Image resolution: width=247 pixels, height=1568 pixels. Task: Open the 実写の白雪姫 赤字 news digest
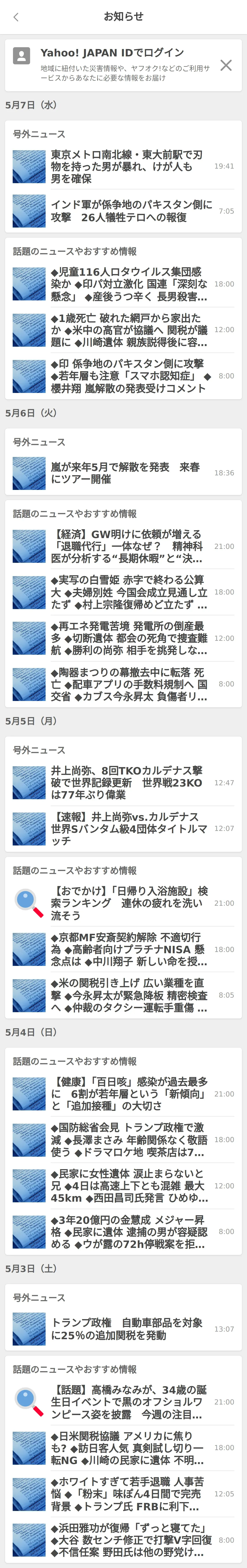pyautogui.click(x=128, y=592)
